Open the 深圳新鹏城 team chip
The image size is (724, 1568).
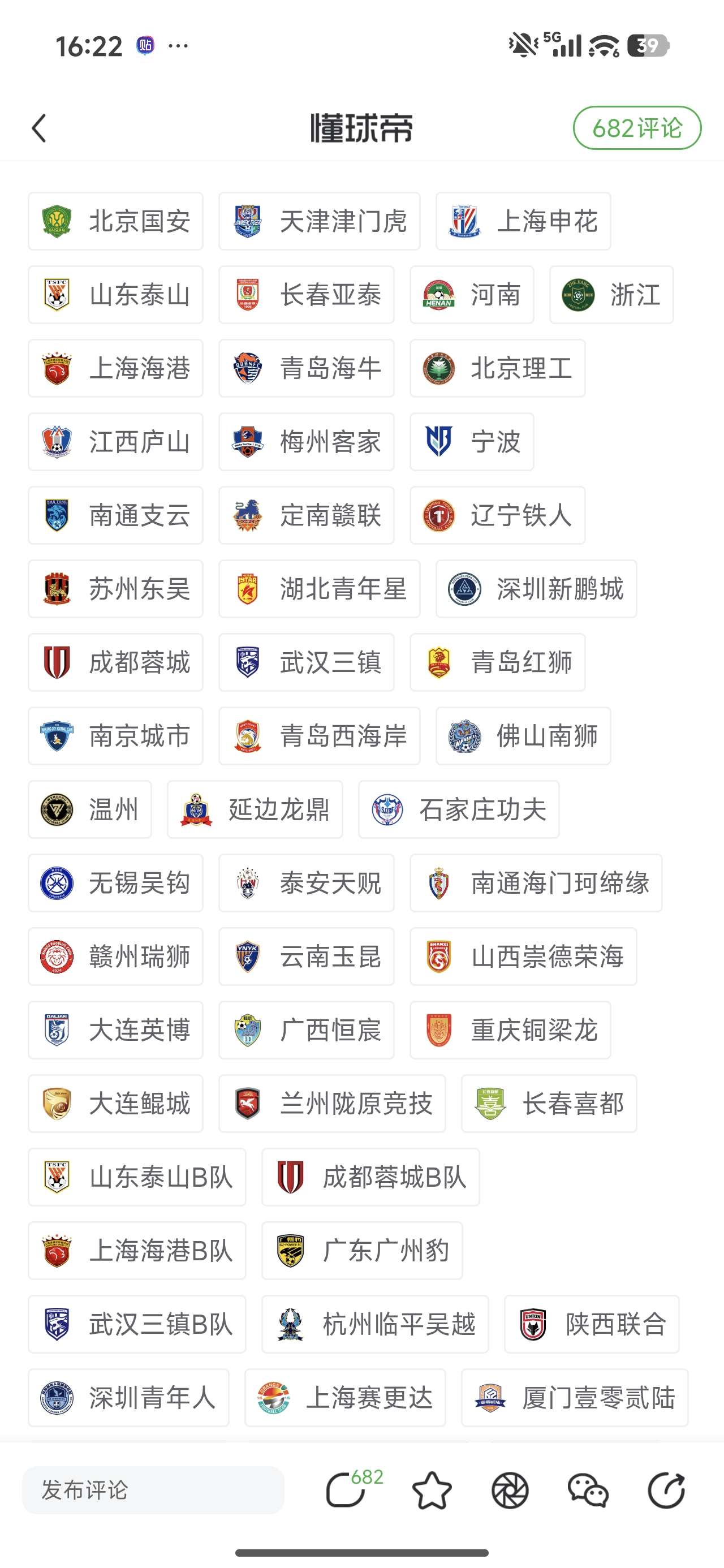coord(536,589)
